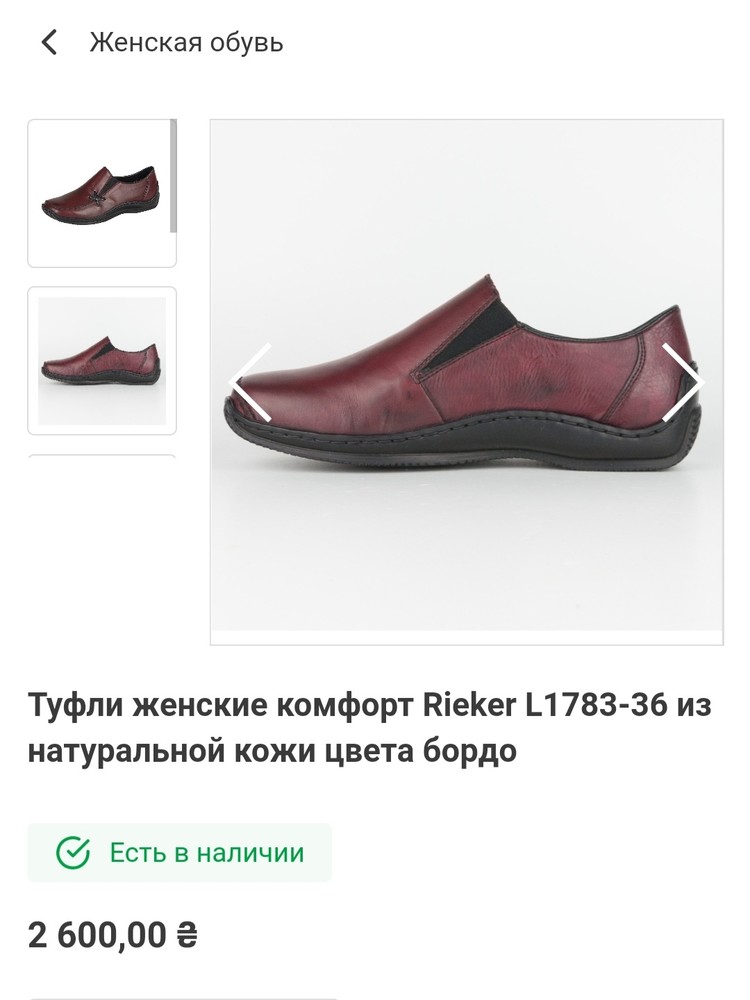Show the previous product photo
The width and height of the screenshot is (750, 1000).
pyautogui.click(x=250, y=383)
